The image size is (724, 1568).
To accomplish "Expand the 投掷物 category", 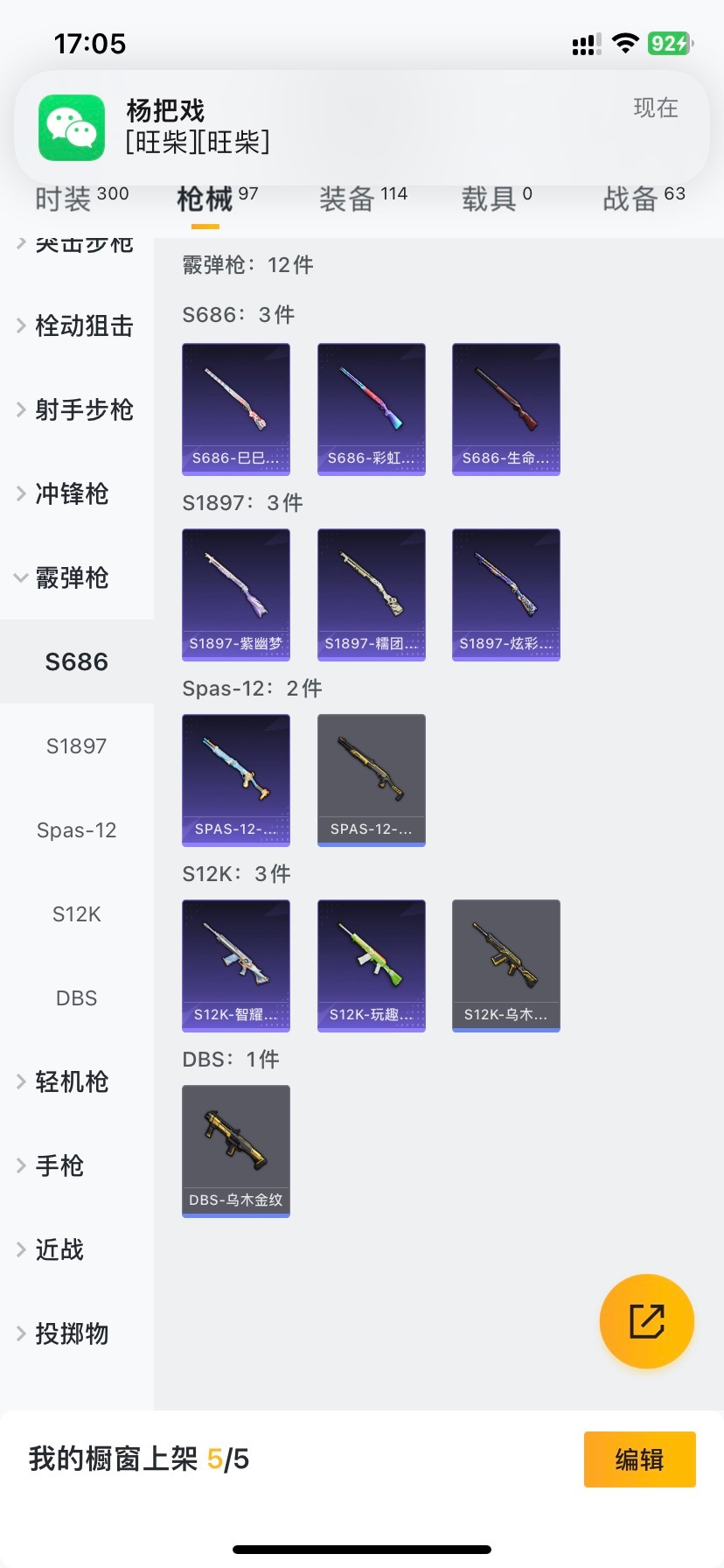I will [72, 1333].
